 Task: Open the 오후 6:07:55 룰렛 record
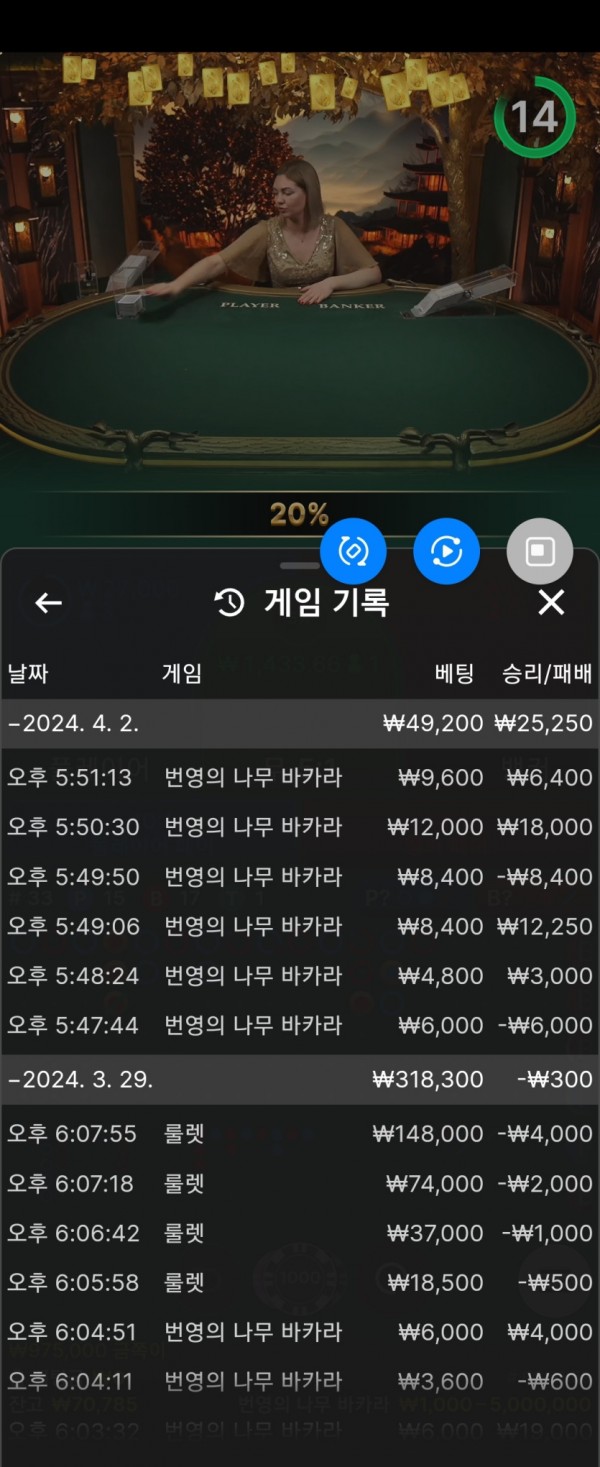tap(300, 1134)
